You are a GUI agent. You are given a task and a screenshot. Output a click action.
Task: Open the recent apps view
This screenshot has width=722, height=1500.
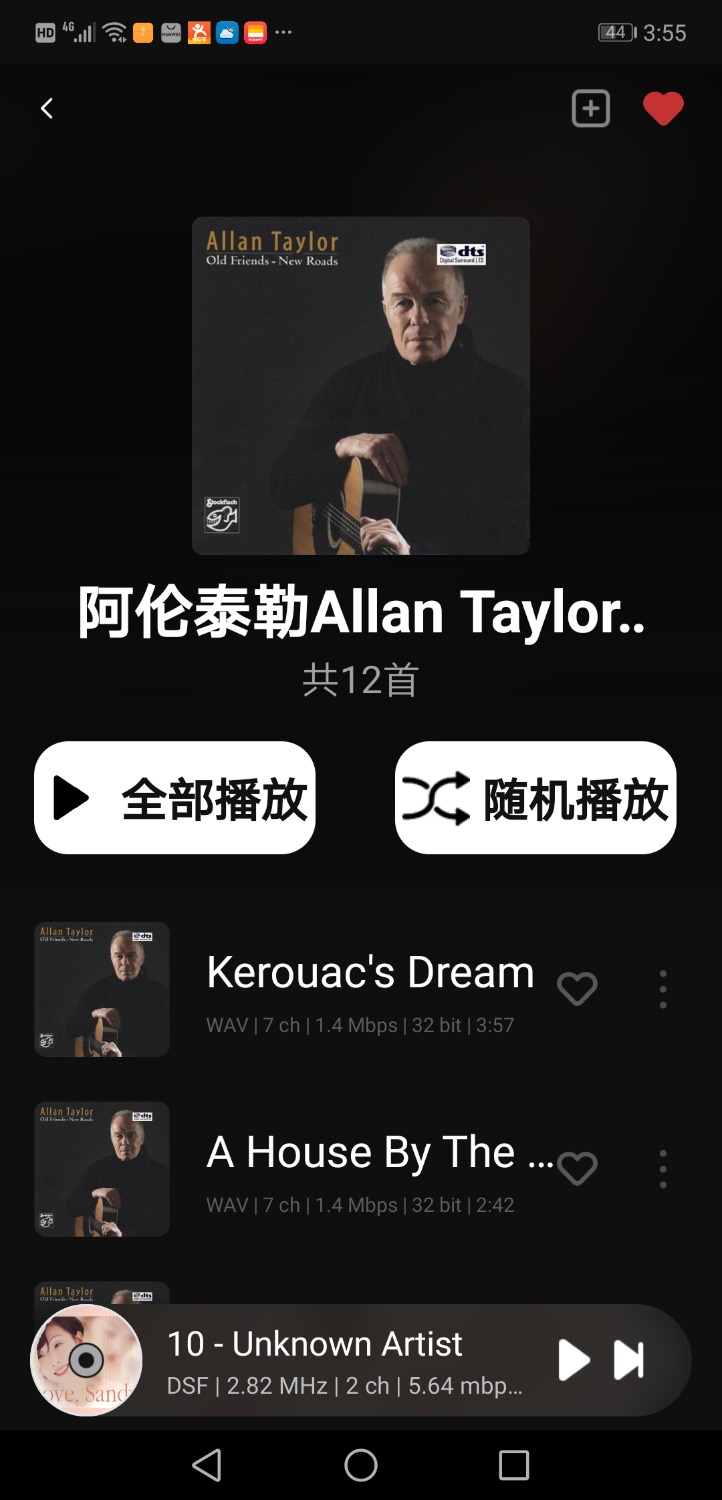[x=513, y=1465]
